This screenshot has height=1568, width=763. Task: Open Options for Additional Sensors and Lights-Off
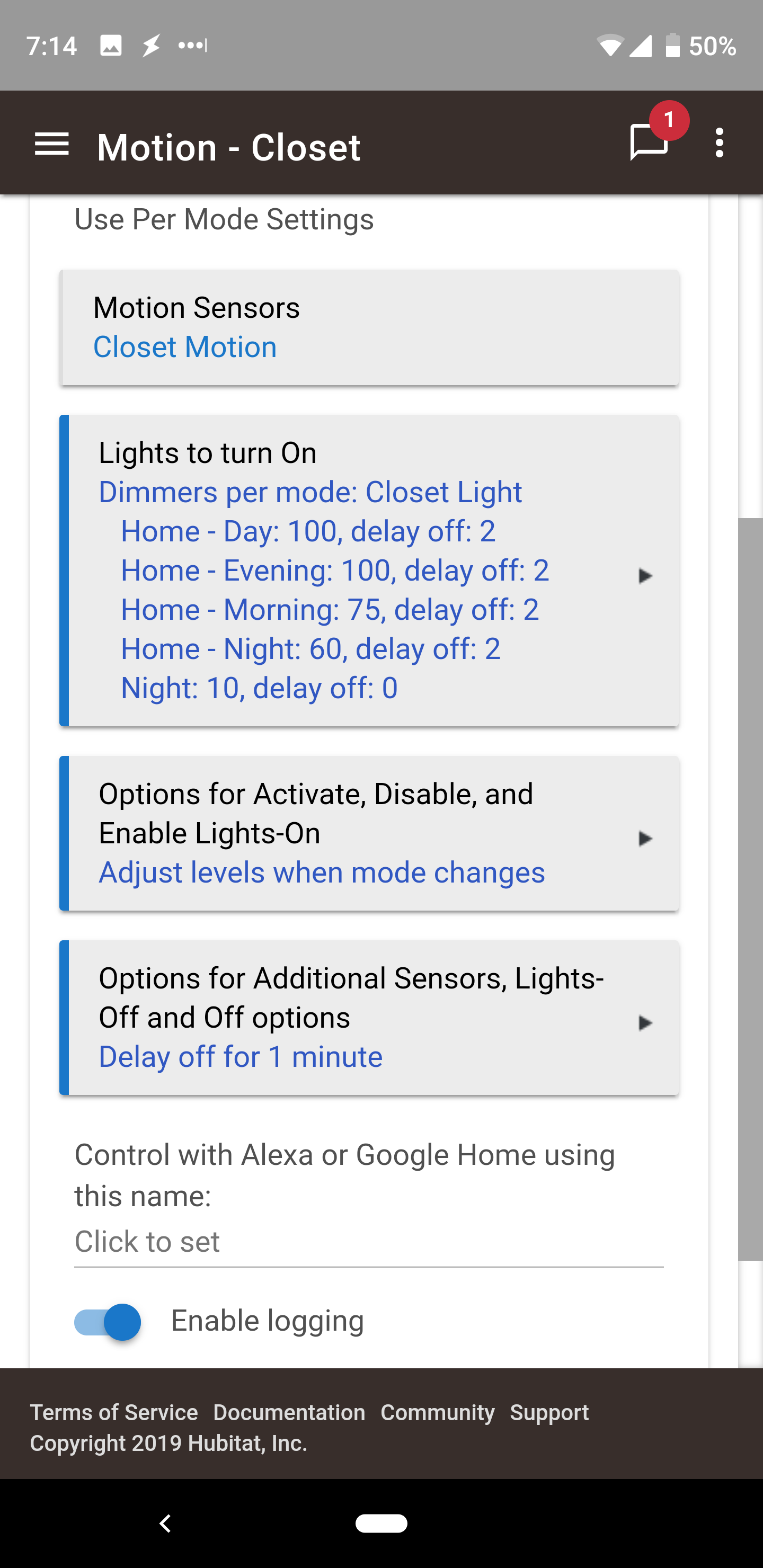(x=369, y=1018)
